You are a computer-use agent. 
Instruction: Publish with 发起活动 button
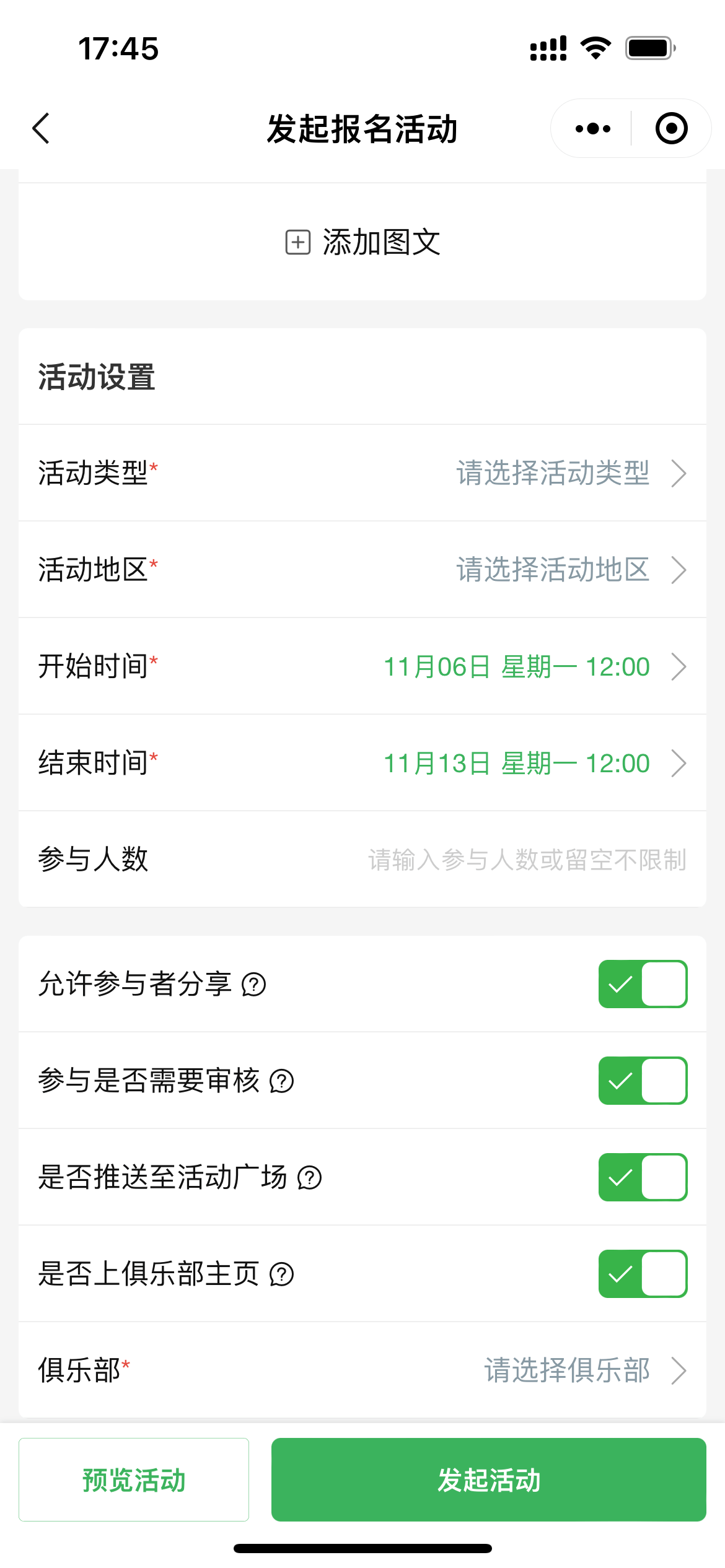[488, 1479]
